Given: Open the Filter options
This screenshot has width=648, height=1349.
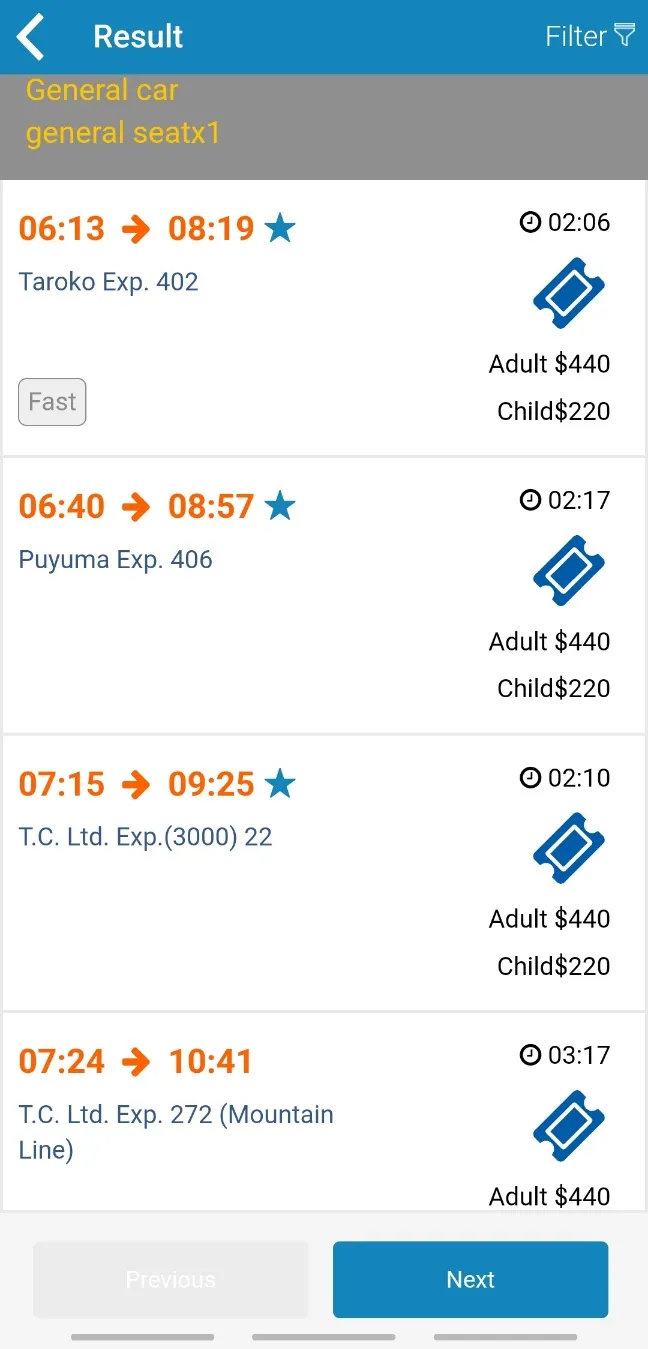Looking at the screenshot, I should (590, 37).
